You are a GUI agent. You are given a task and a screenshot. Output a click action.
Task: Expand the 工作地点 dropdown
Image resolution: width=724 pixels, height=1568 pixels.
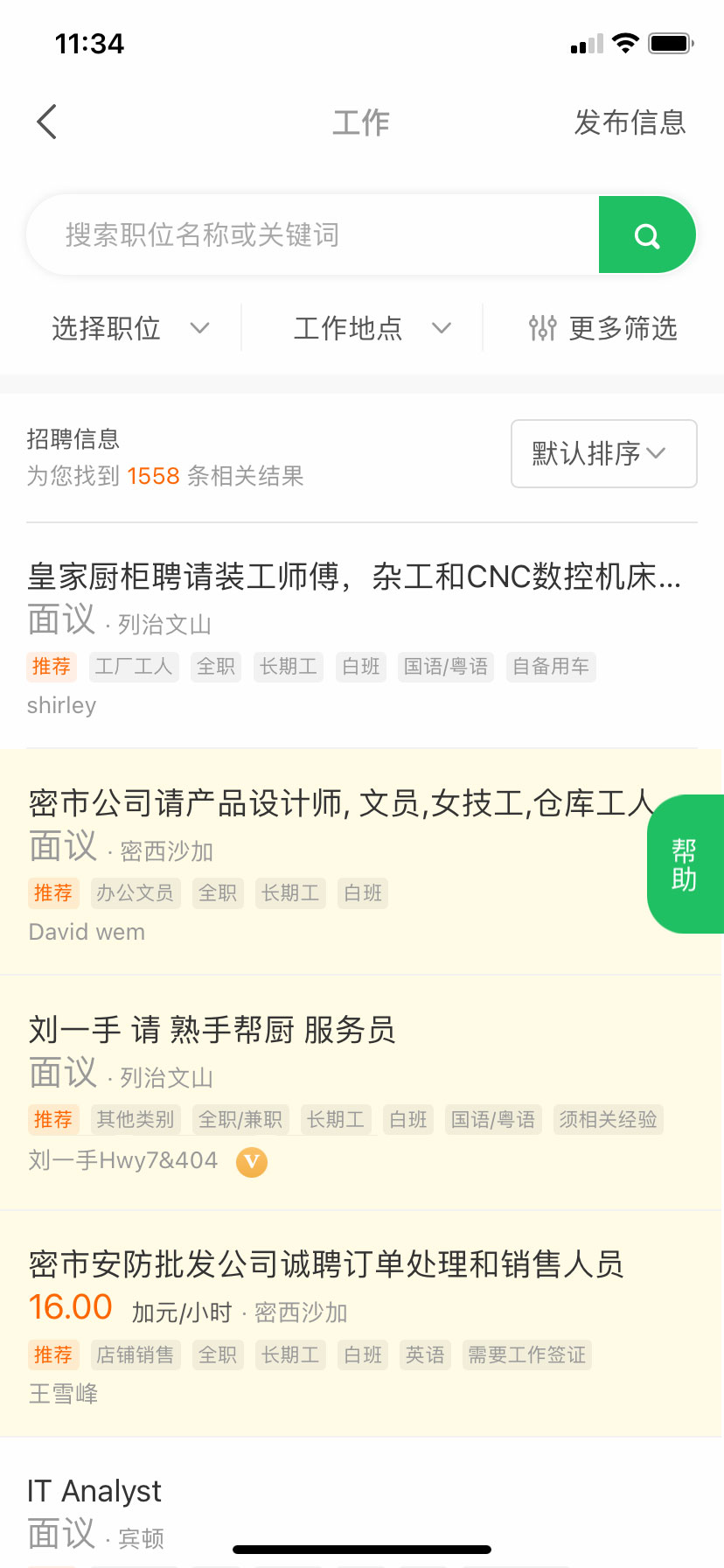coord(372,328)
